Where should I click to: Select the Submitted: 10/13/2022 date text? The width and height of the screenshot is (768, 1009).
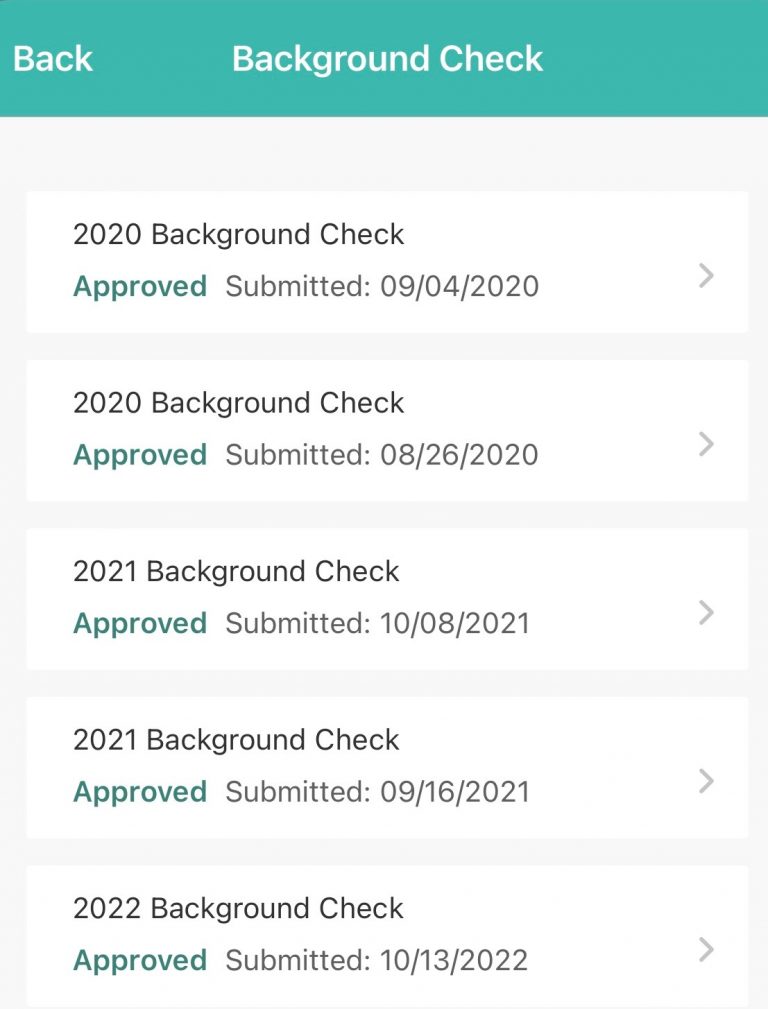click(x=380, y=961)
